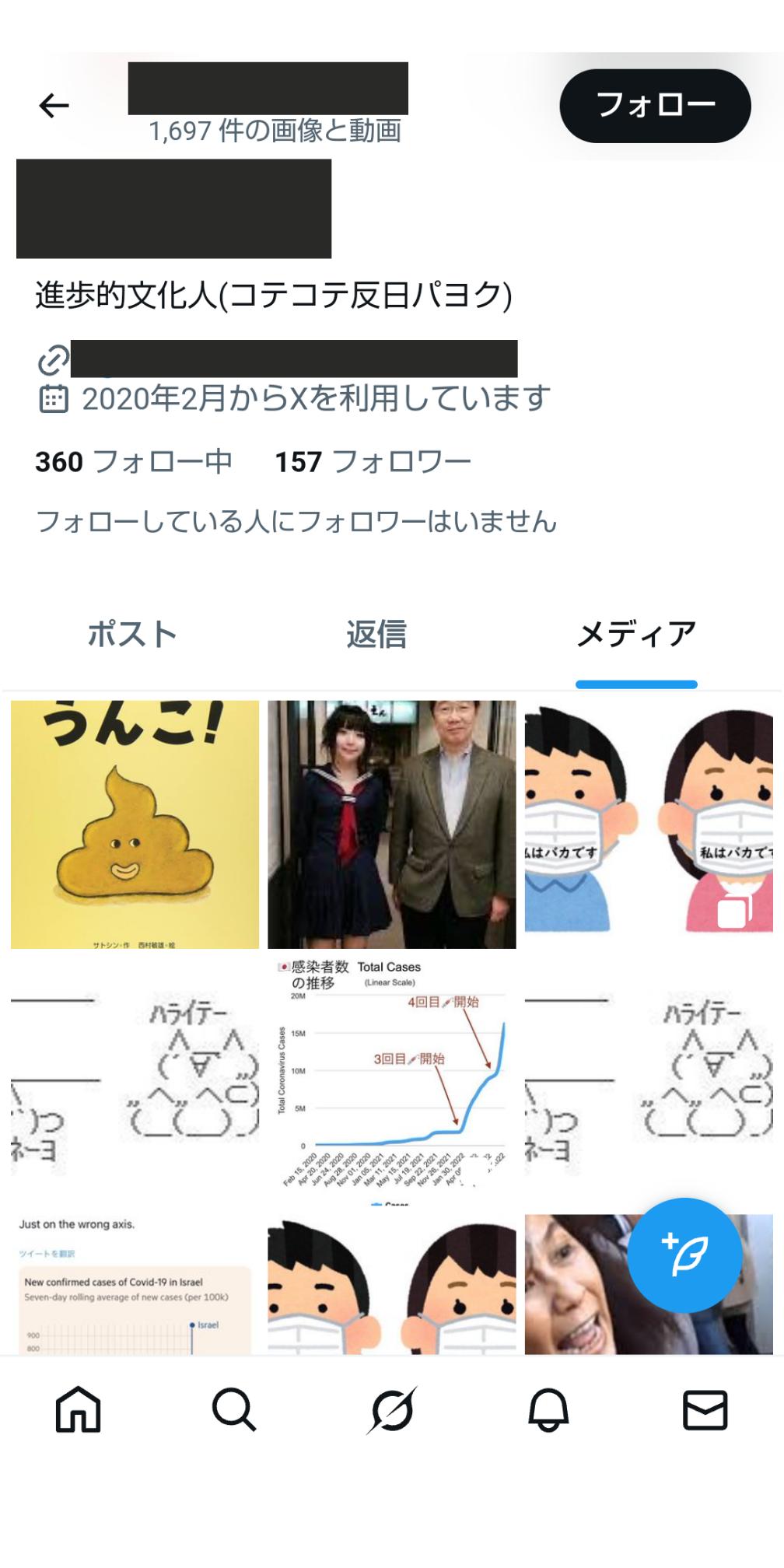Go back with the arrow icon

click(x=54, y=105)
